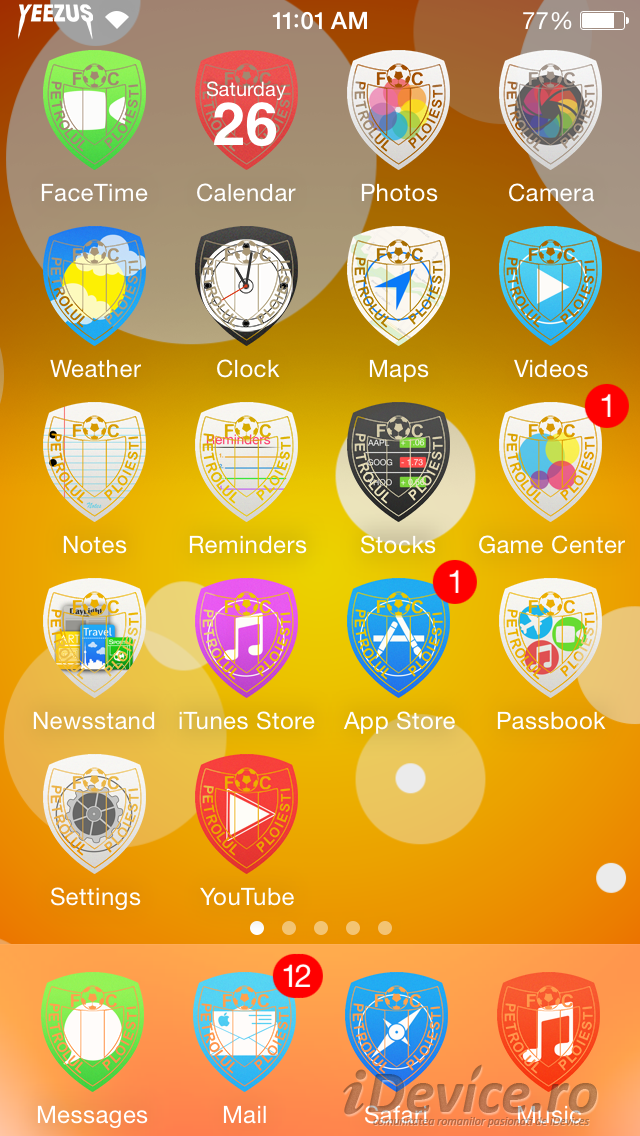Open the Newsstand folder
Image resolution: width=640 pixels, height=1136 pixels.
click(94, 638)
